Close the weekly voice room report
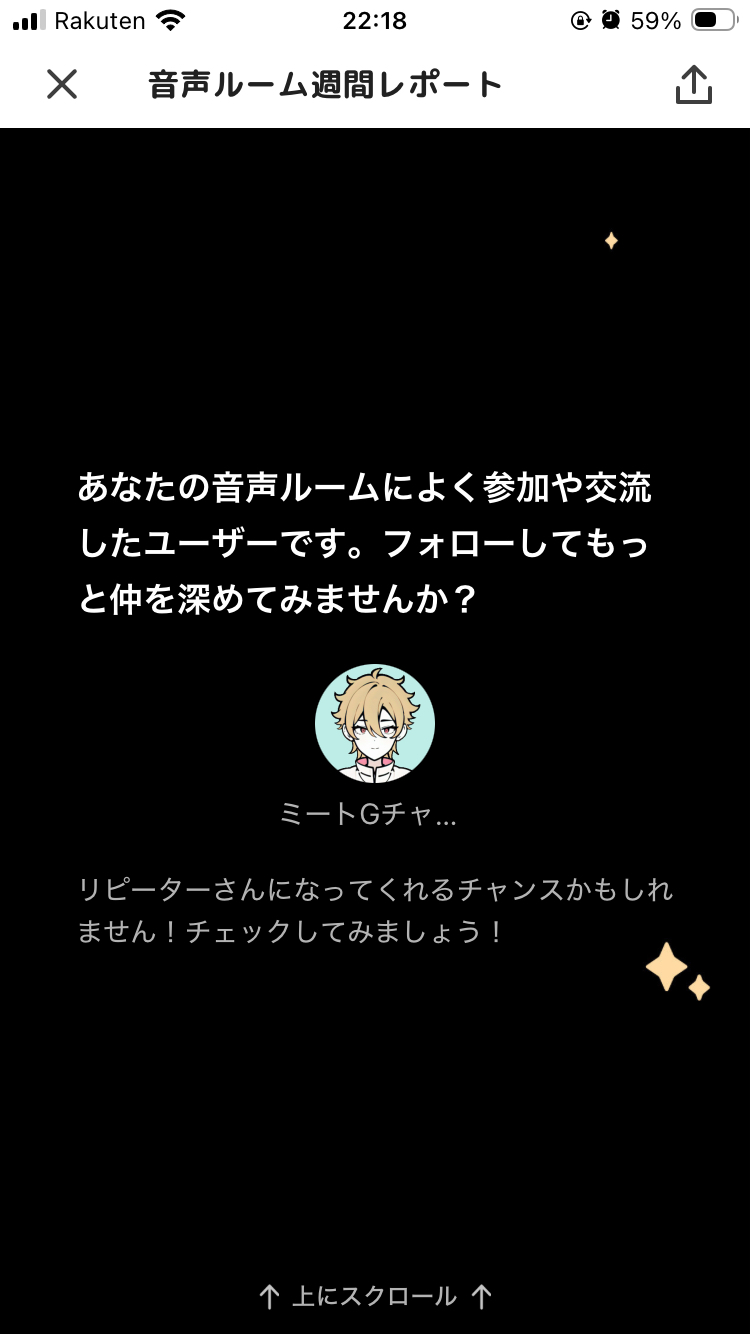Viewport: 750px width, 1334px height. tap(62, 85)
